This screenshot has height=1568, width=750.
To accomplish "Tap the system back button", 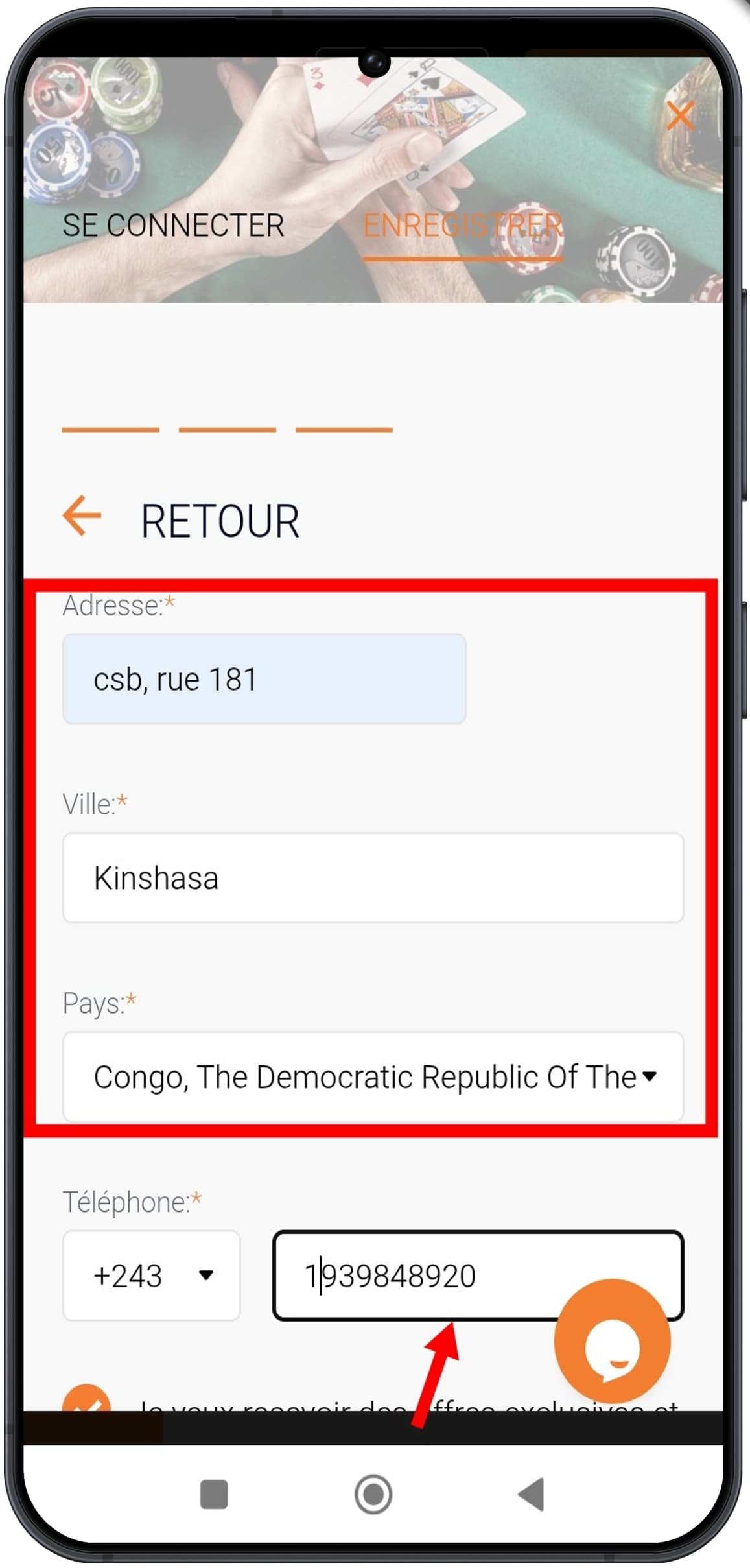I will click(532, 1494).
